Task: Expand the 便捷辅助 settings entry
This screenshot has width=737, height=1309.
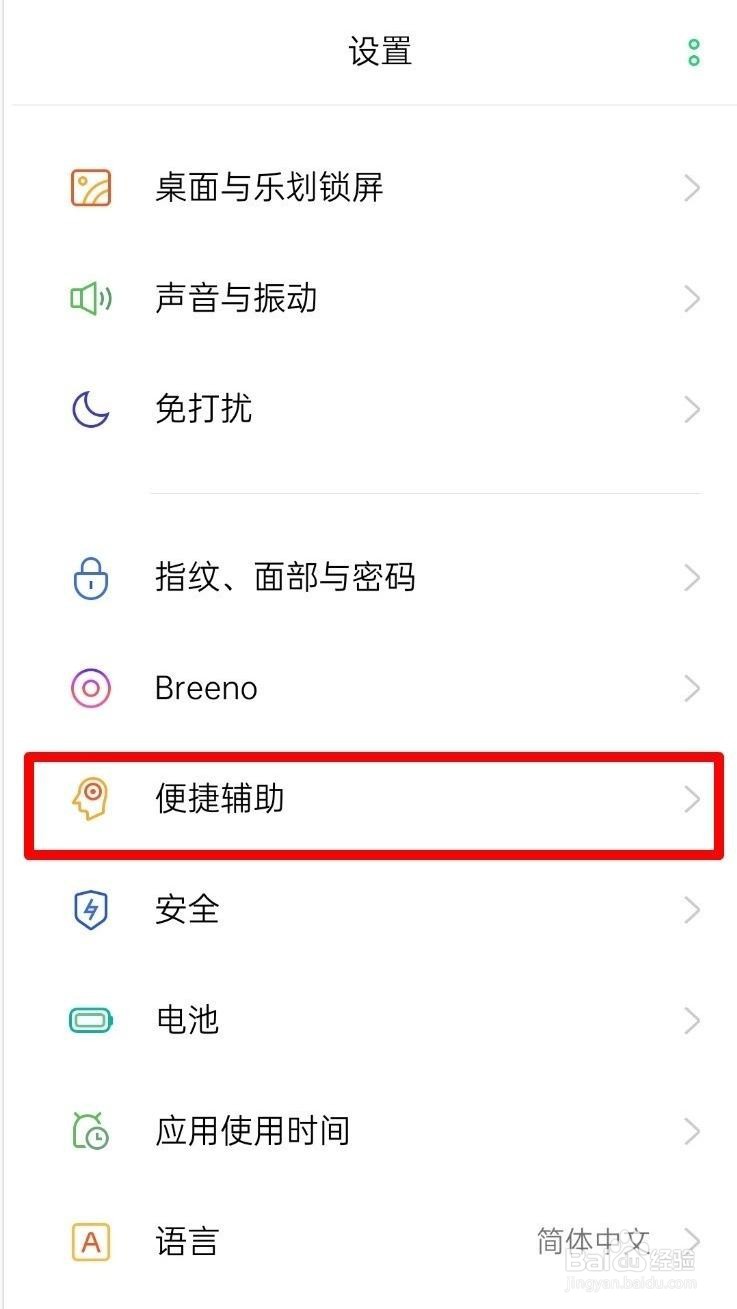Action: pyautogui.click(x=691, y=798)
